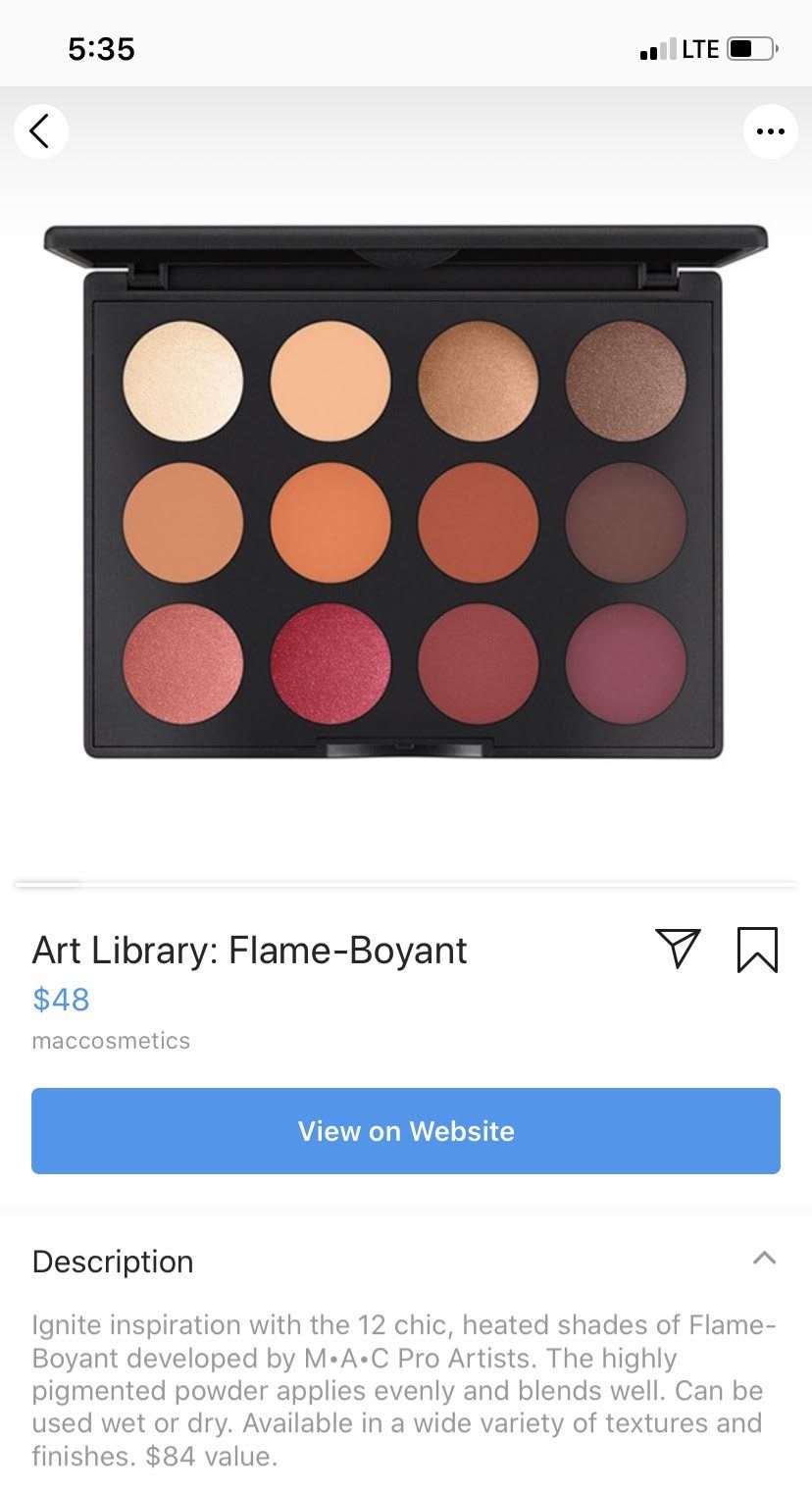Open the eyeshadow palette product image
The width and height of the screenshot is (812, 1494).
click(405, 490)
